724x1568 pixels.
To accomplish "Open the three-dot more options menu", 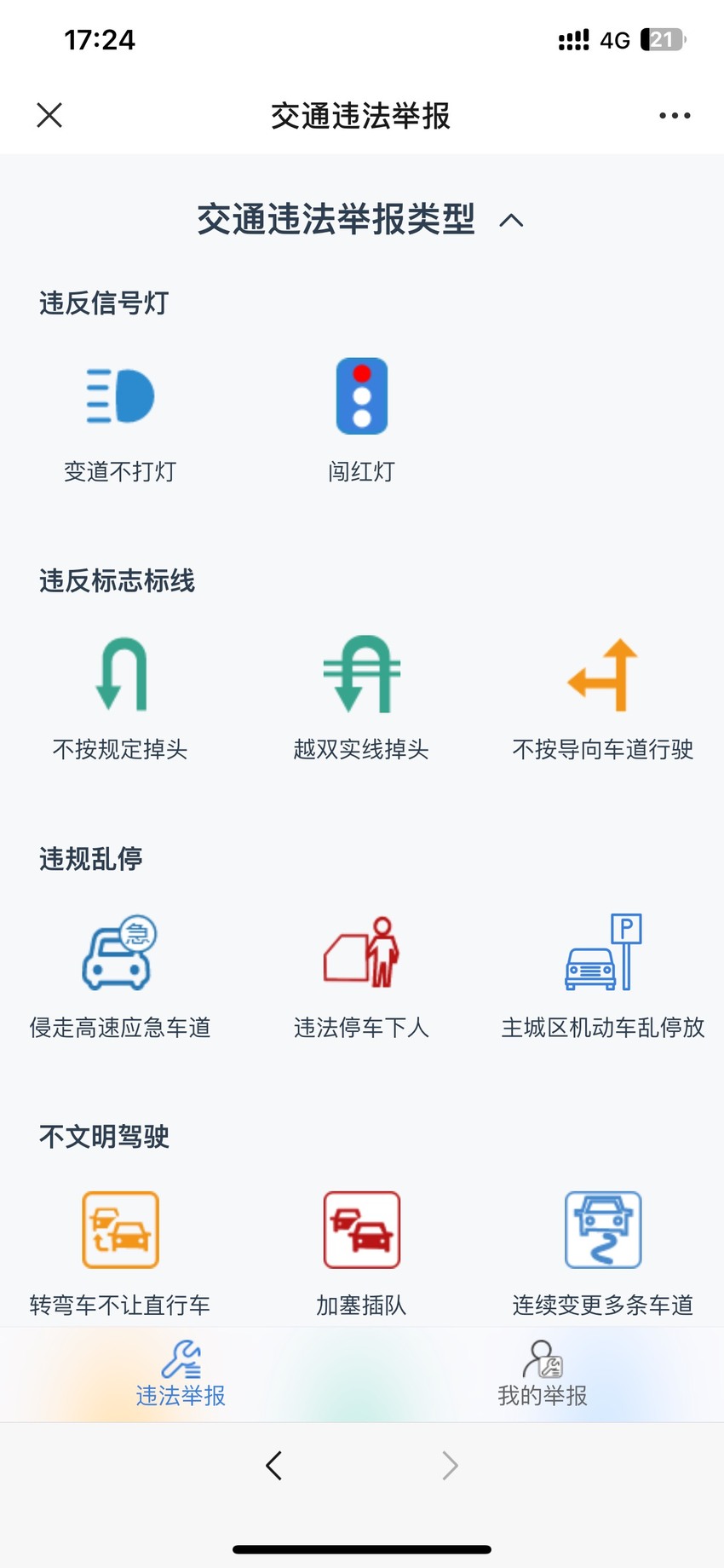I will pyautogui.click(x=675, y=115).
